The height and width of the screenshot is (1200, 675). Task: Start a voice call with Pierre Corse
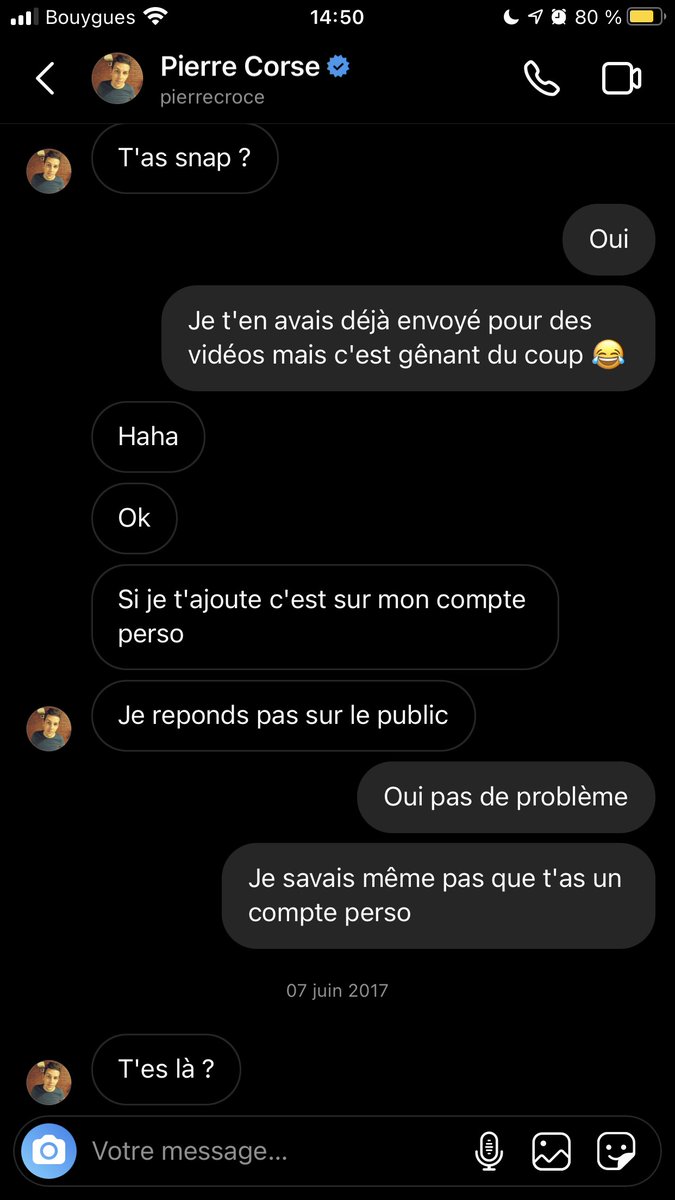click(541, 79)
